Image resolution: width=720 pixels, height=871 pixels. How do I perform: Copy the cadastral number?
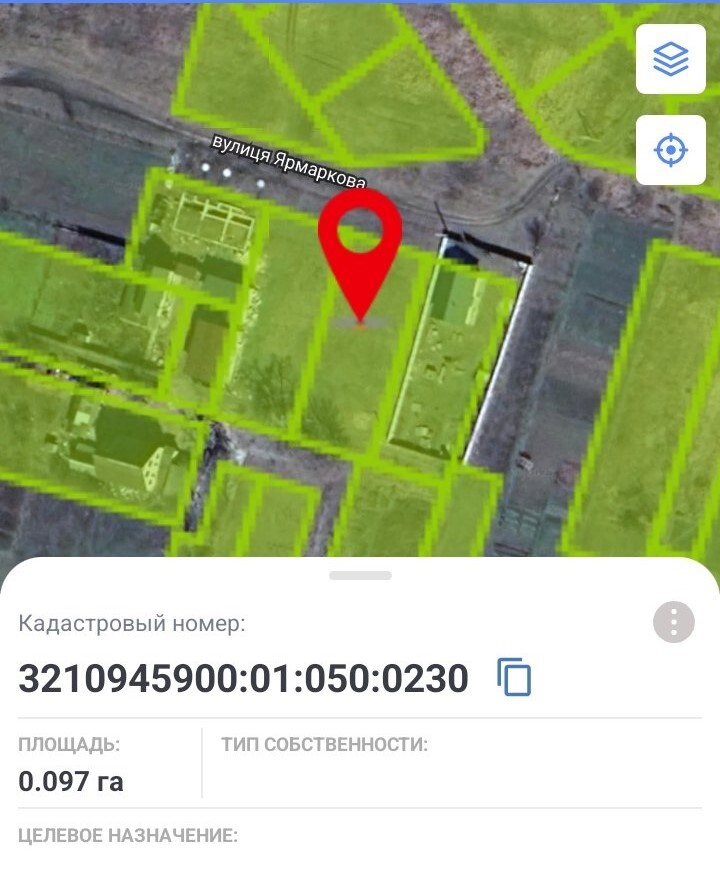[x=514, y=678]
